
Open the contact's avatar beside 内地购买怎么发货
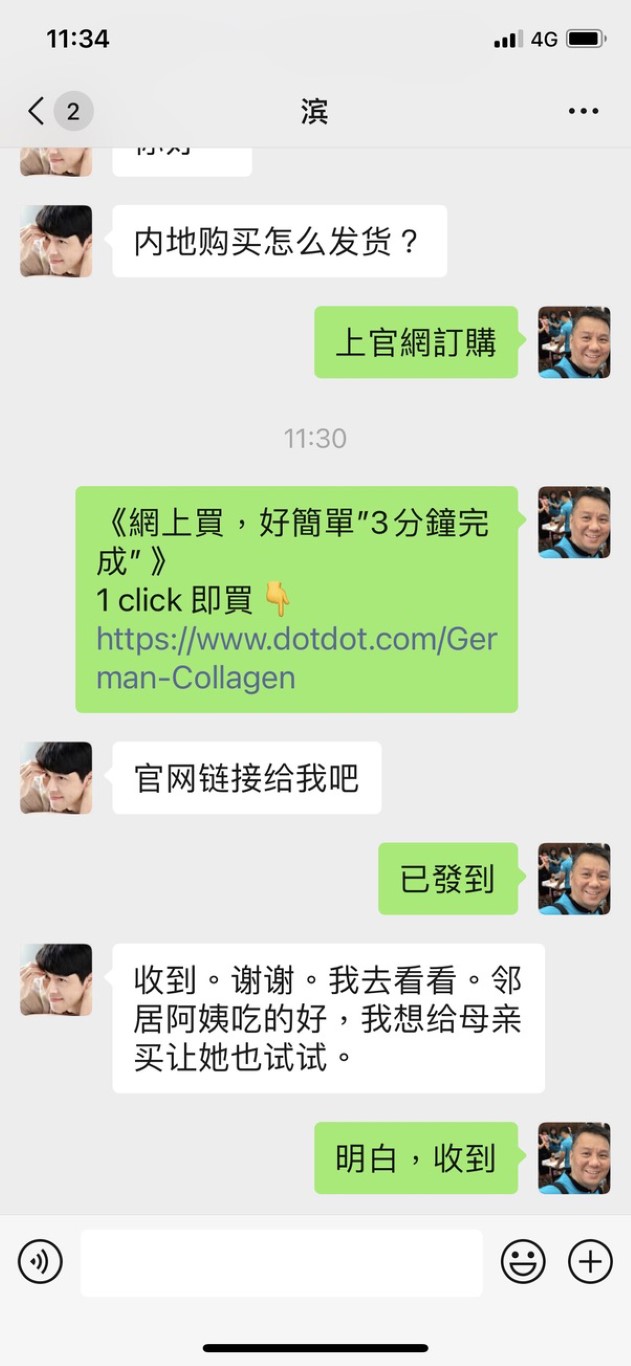(x=56, y=241)
